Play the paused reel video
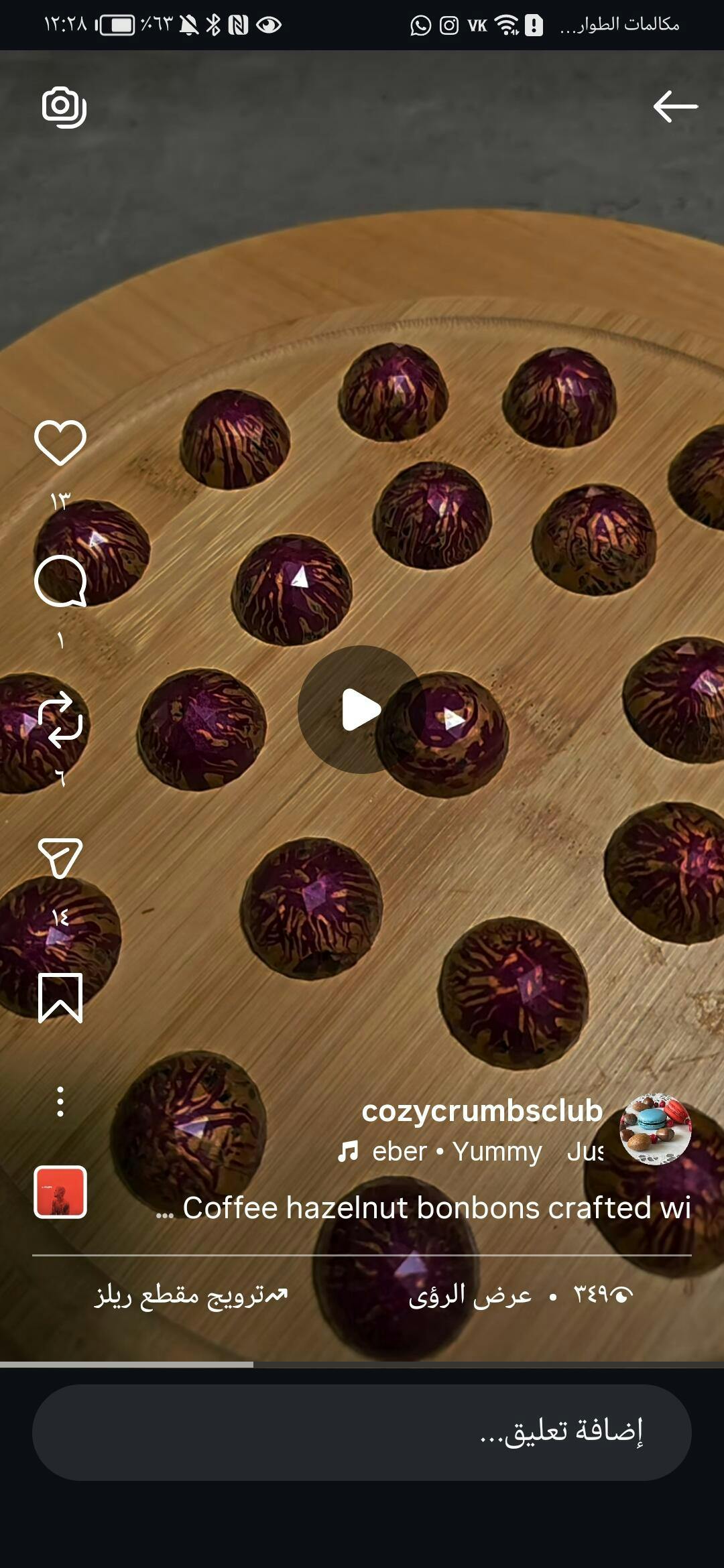The image size is (724, 1568). point(361,709)
